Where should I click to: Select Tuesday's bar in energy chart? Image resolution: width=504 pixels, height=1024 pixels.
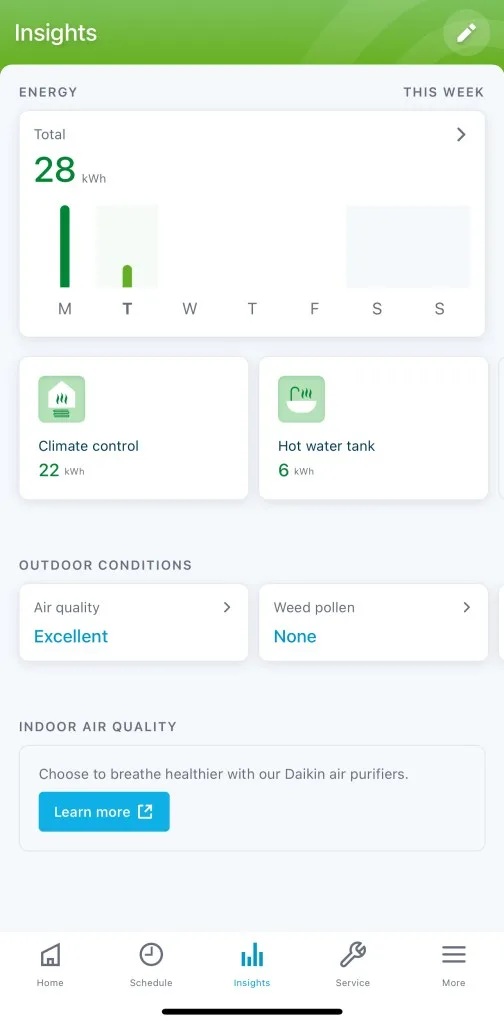pos(127,276)
